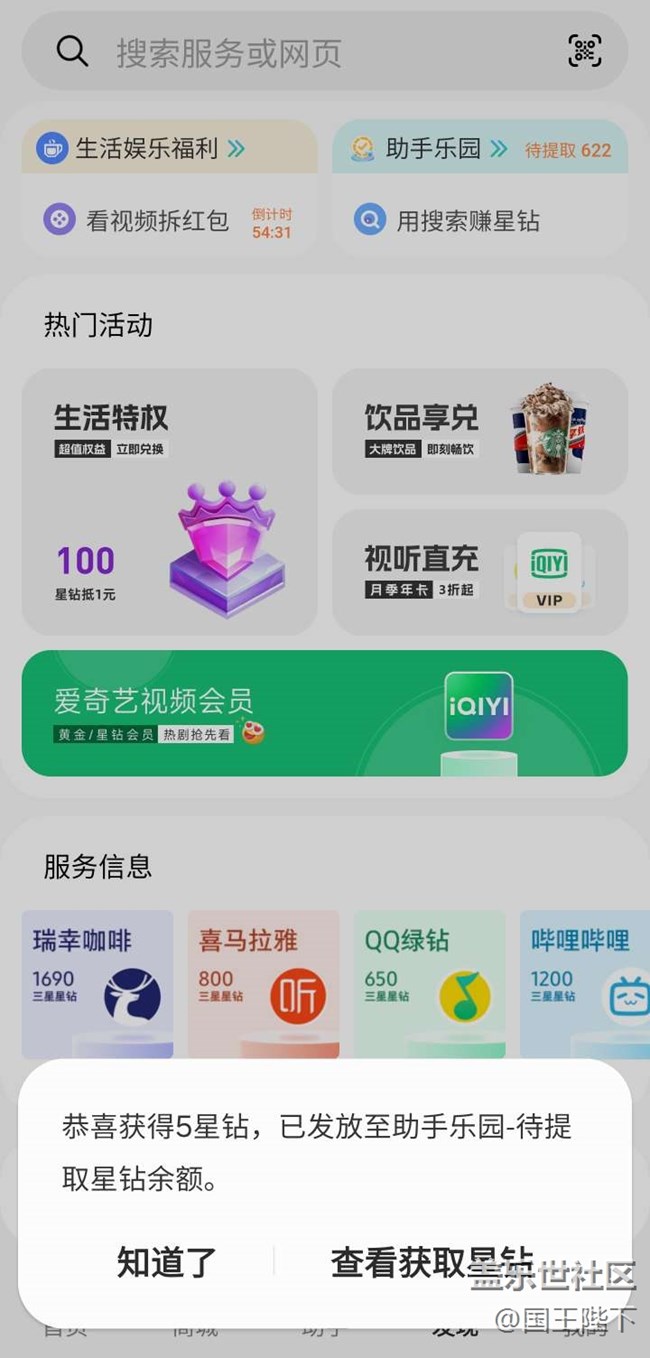This screenshot has width=650, height=1358.
Task: Tap 查看获取星钻 in the dialog
Action: point(432,1262)
